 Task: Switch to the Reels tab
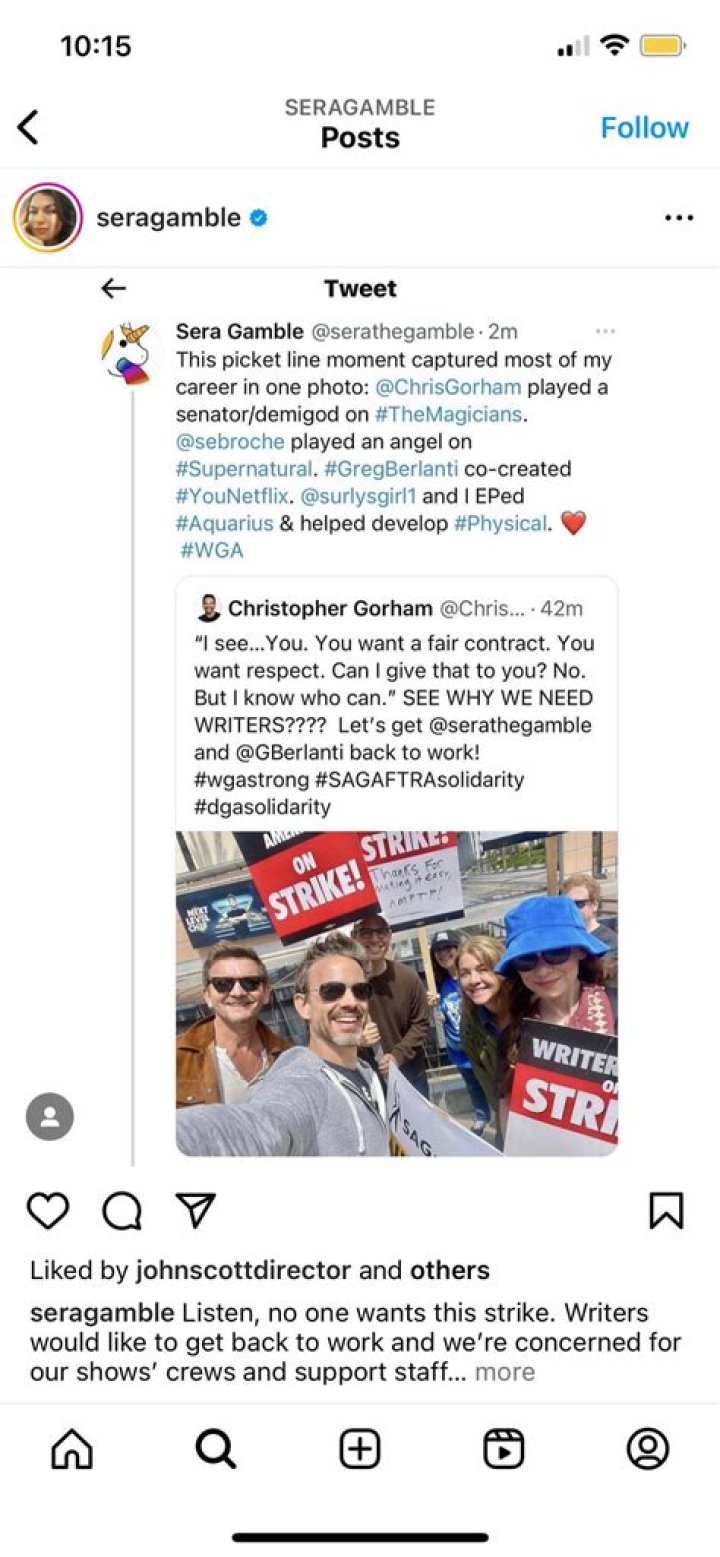(x=504, y=1447)
